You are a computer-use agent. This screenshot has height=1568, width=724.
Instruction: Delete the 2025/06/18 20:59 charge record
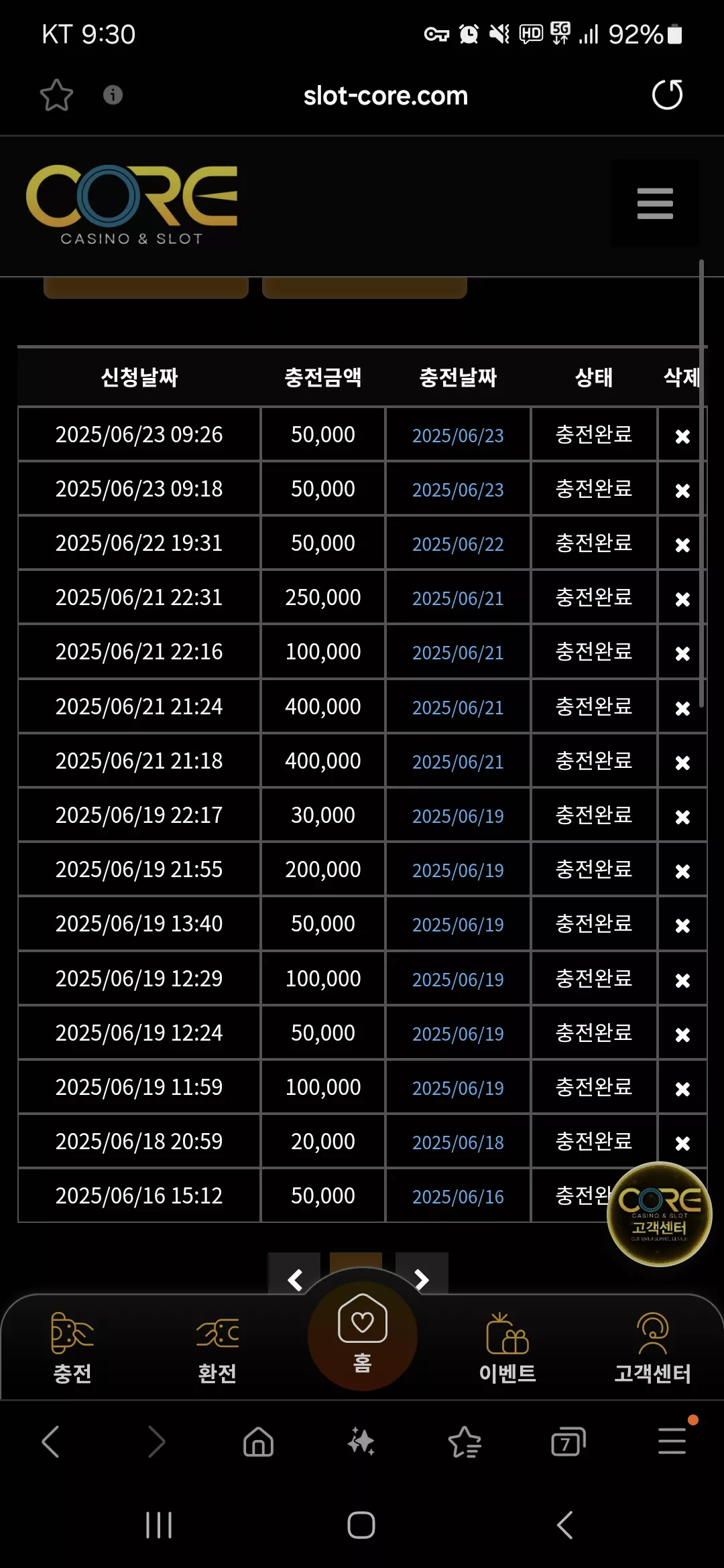682,1143
